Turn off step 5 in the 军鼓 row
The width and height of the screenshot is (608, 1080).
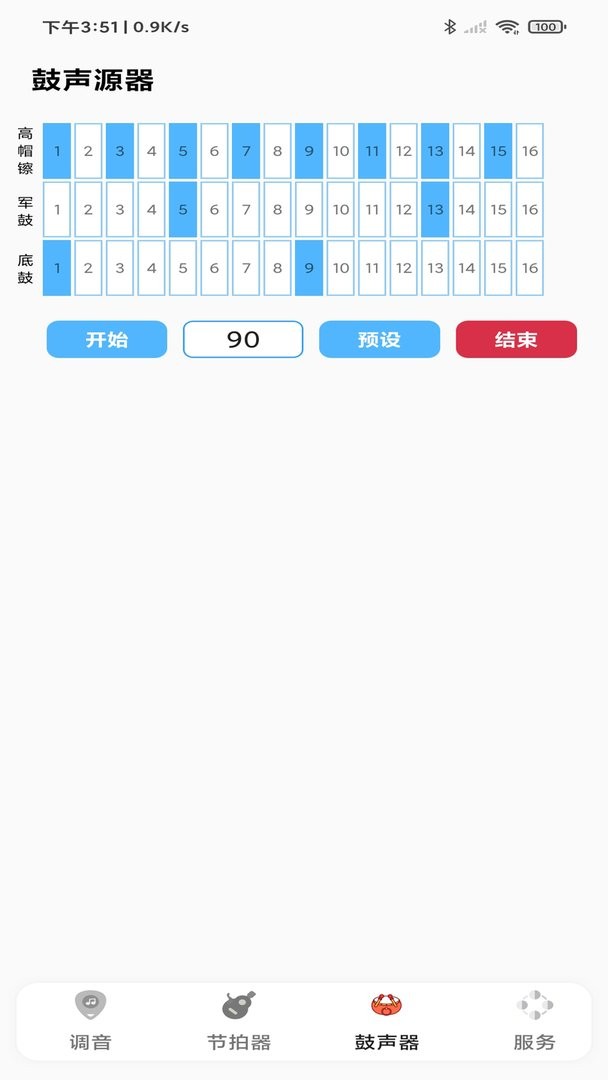click(x=183, y=209)
